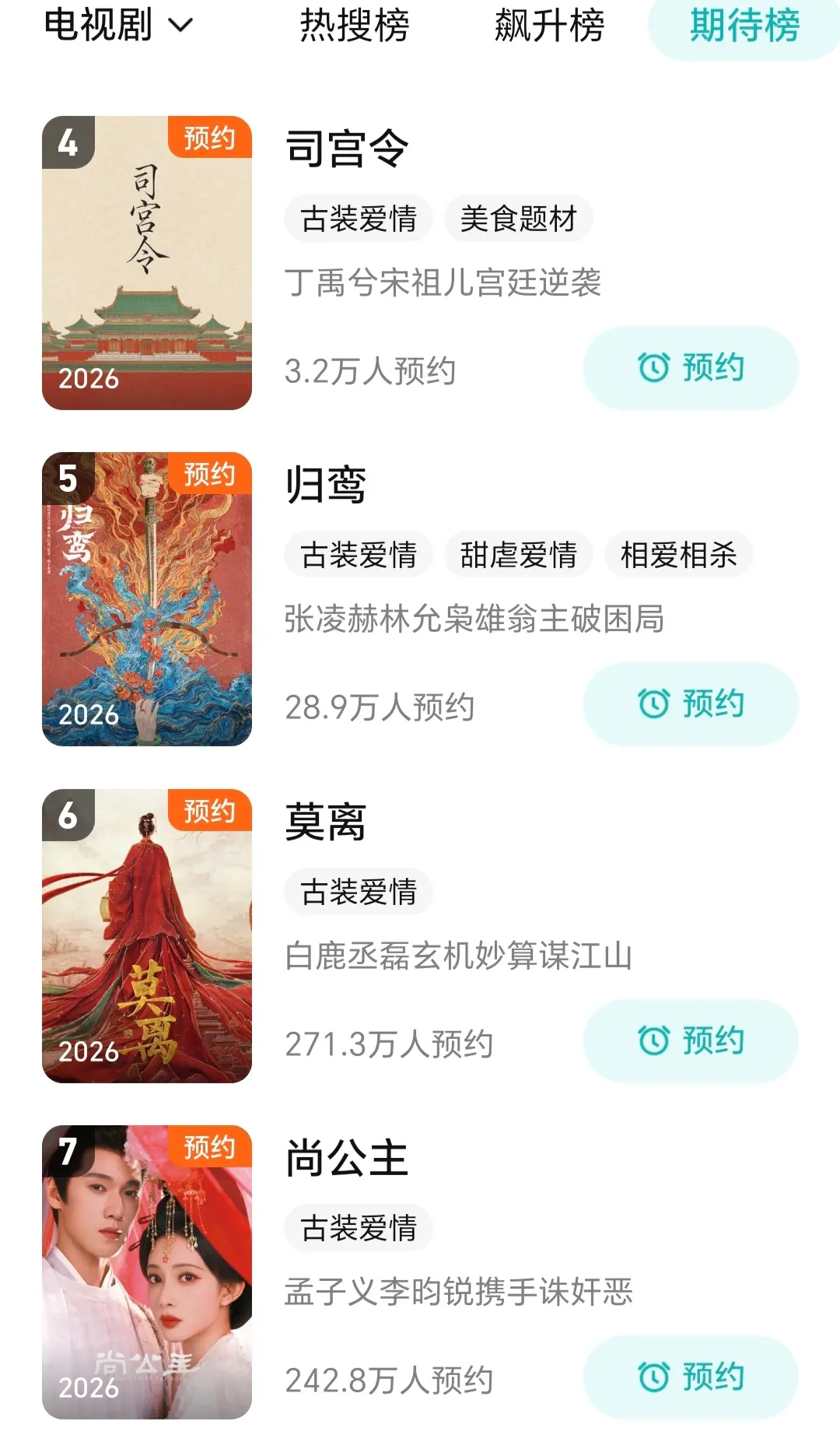Screen dimensions: 840x1435
Task: Open the 莫离 poster
Action: click(147, 936)
